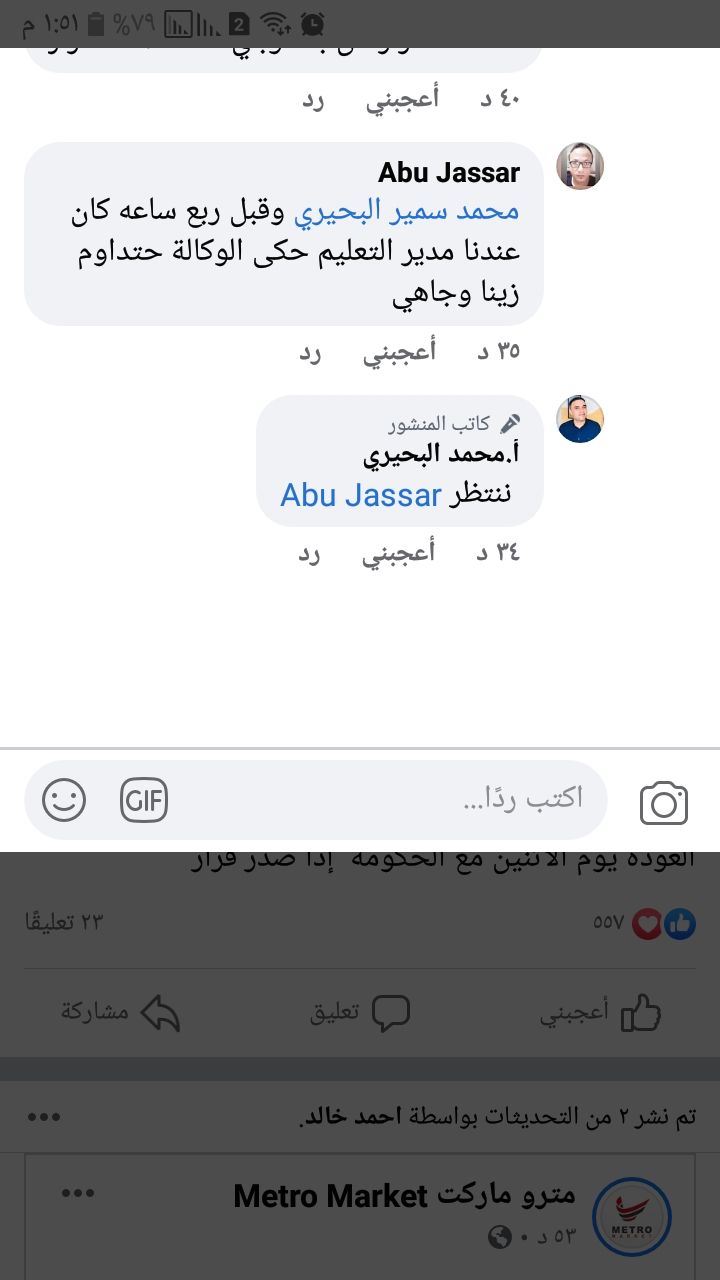Open the mention محمد سمير البحيري
This screenshot has height=1280, width=720.
[x=407, y=212]
